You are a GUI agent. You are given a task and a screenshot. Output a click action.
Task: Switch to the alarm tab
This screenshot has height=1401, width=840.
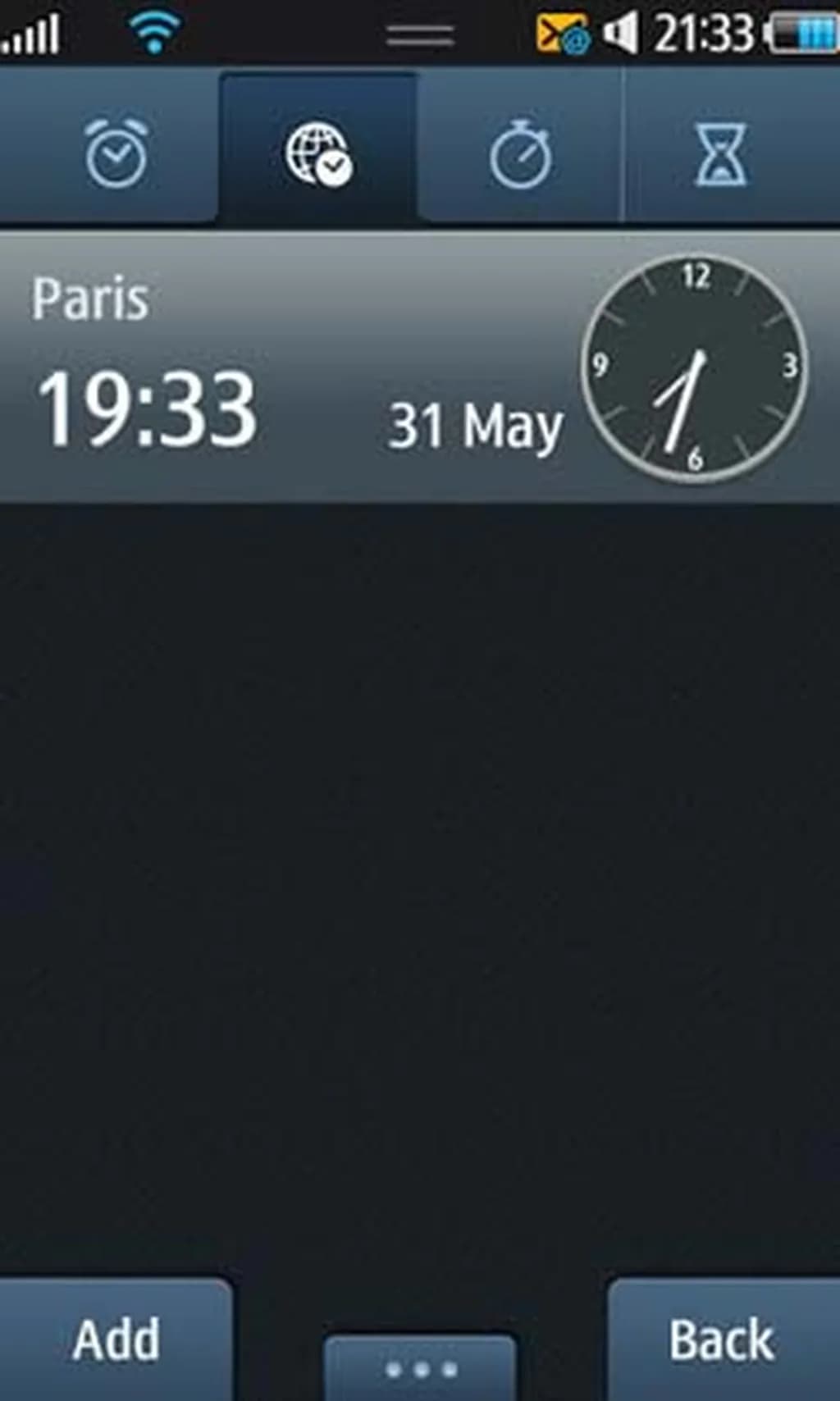[115, 152]
